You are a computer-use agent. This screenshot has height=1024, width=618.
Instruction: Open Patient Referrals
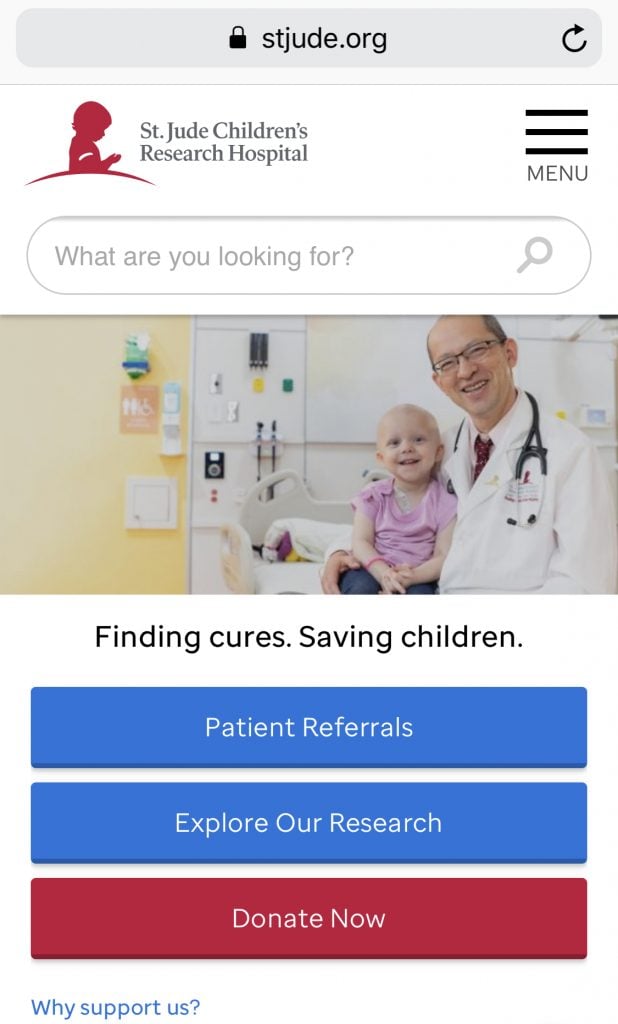pyautogui.click(x=308, y=727)
